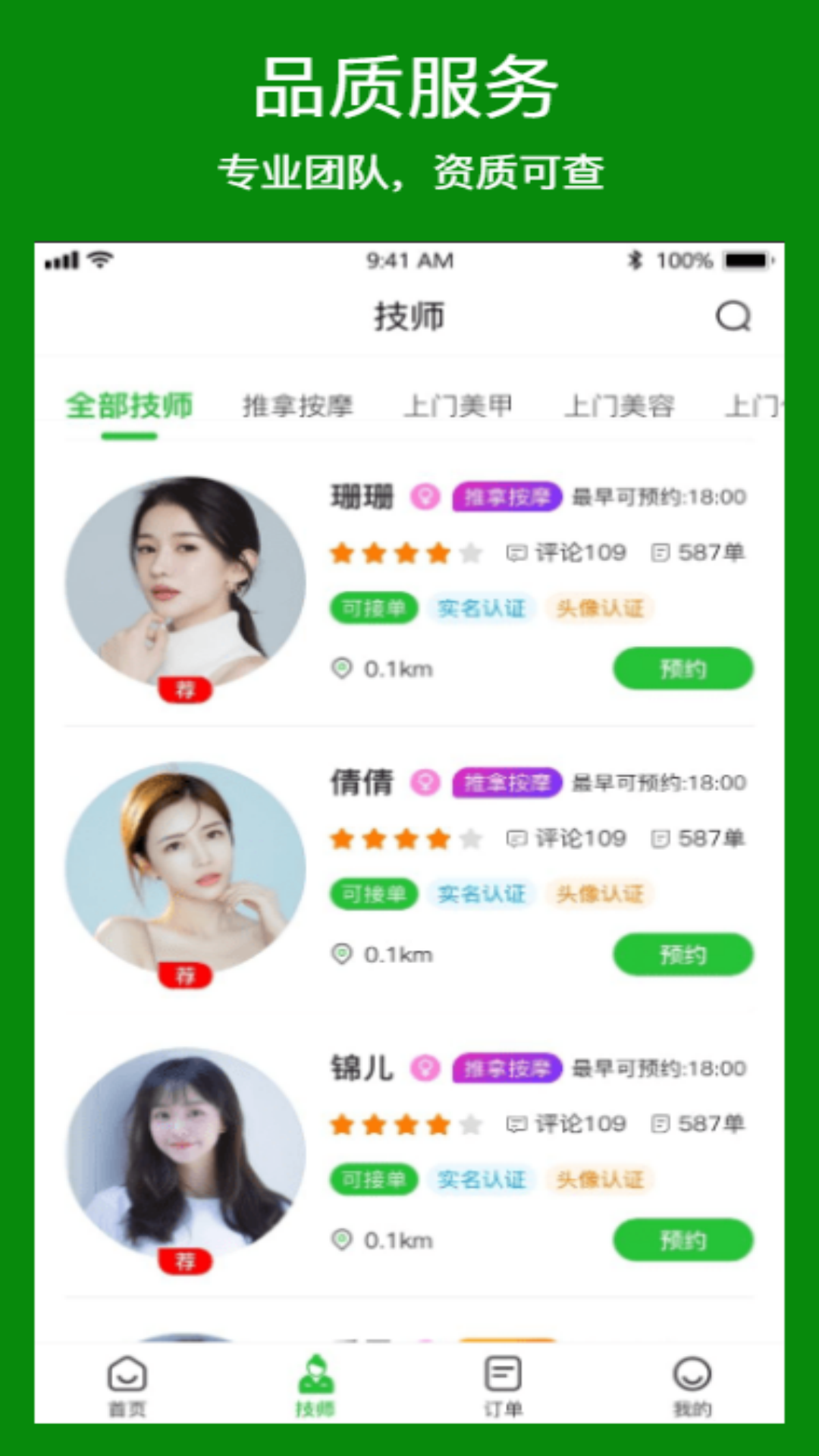This screenshot has height=1456, width=819.
Task: Click the 预约 button on 锦儿's card
Action: click(x=682, y=1241)
